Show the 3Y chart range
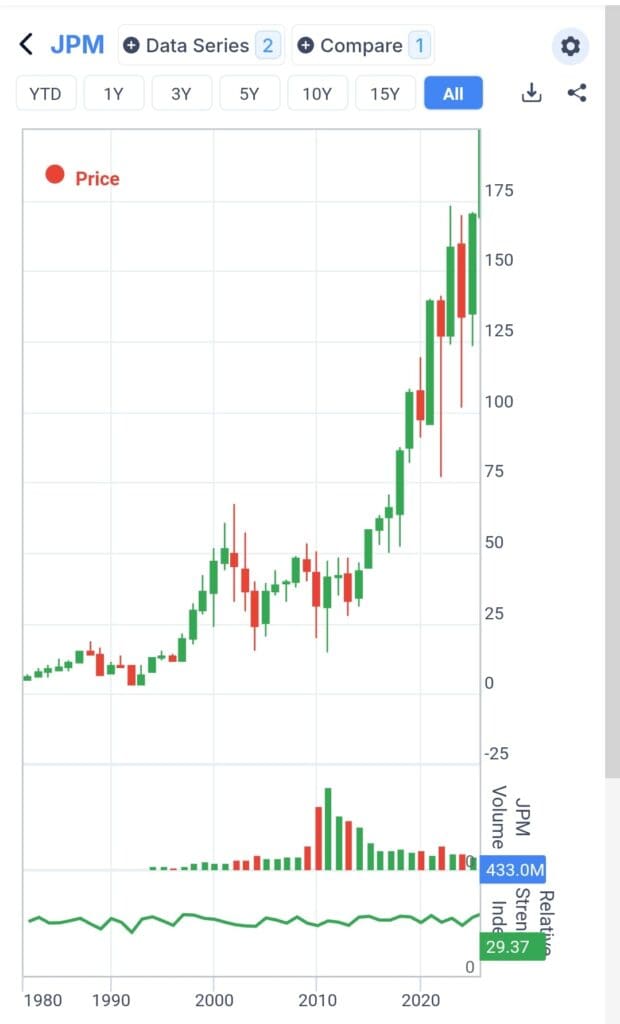 tap(181, 94)
